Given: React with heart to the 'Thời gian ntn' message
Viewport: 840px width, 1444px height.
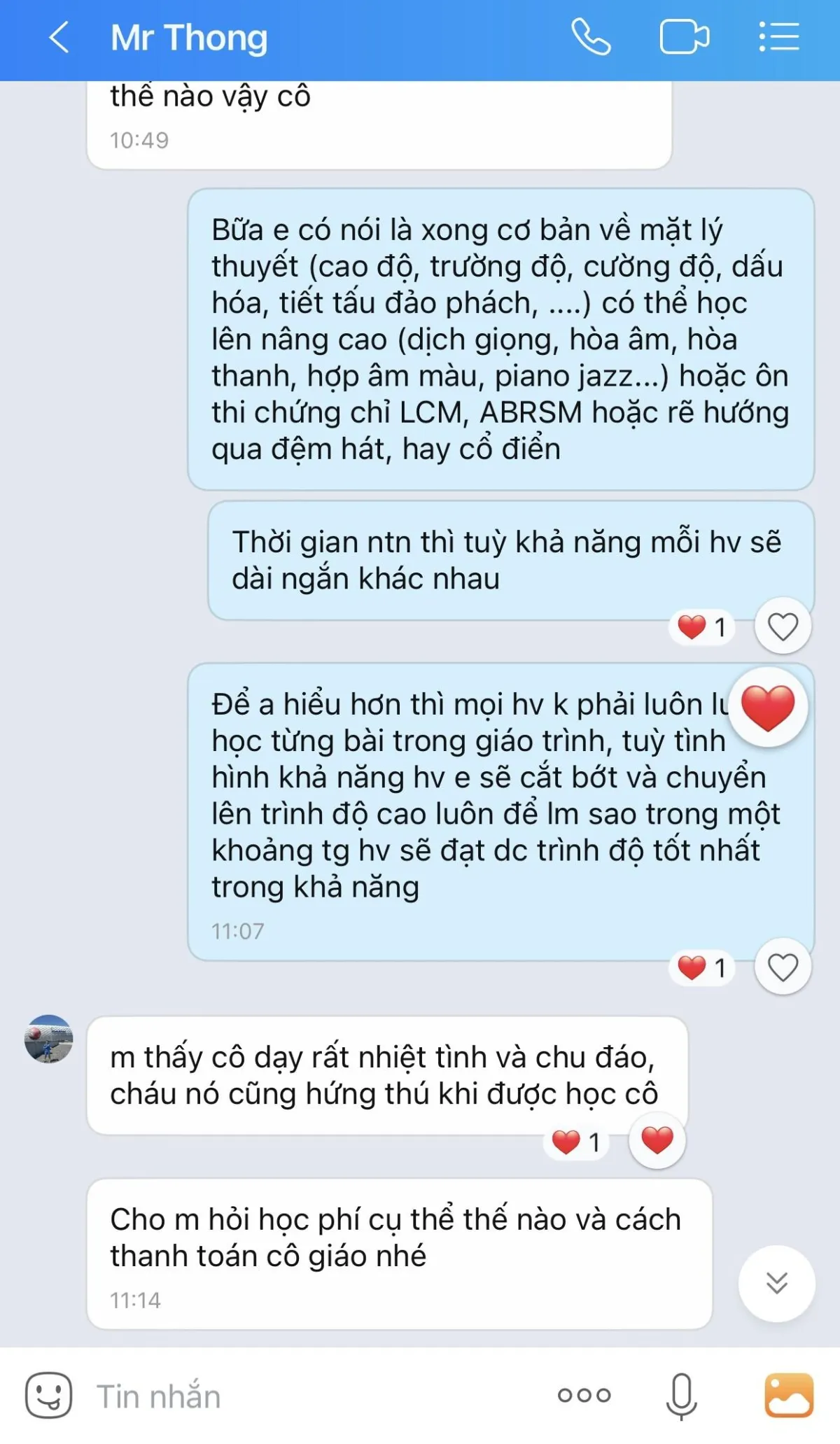Looking at the screenshot, I should [783, 626].
